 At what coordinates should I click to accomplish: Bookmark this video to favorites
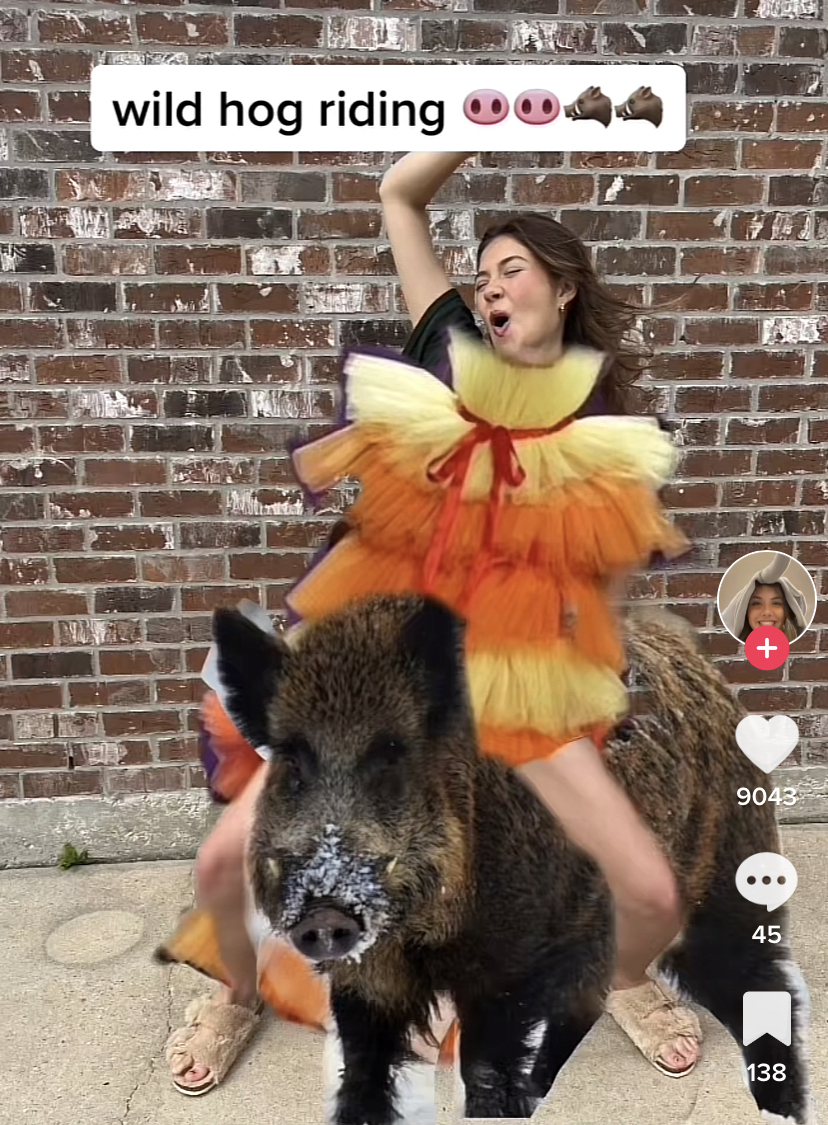click(766, 1019)
